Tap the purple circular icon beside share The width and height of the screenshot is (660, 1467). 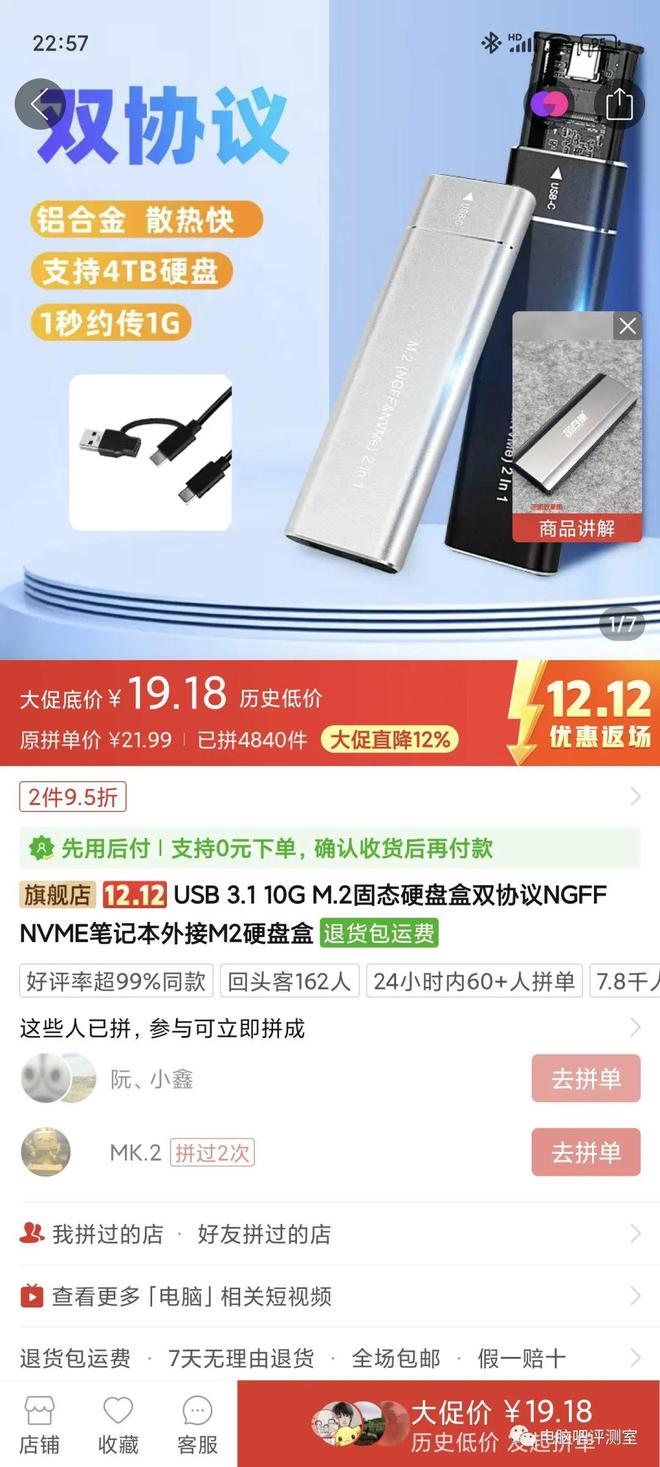[x=549, y=104]
